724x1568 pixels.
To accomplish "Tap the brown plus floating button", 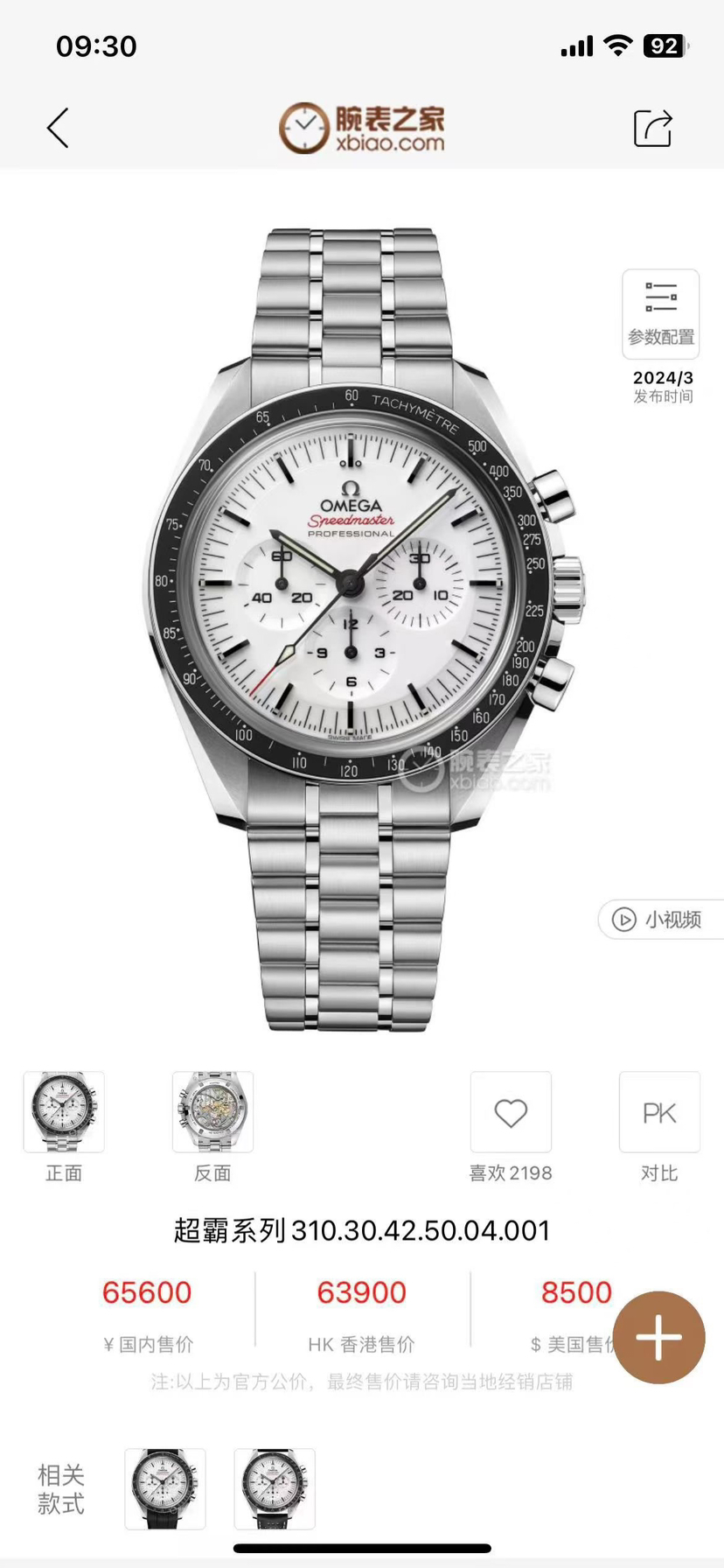I will [658, 1337].
